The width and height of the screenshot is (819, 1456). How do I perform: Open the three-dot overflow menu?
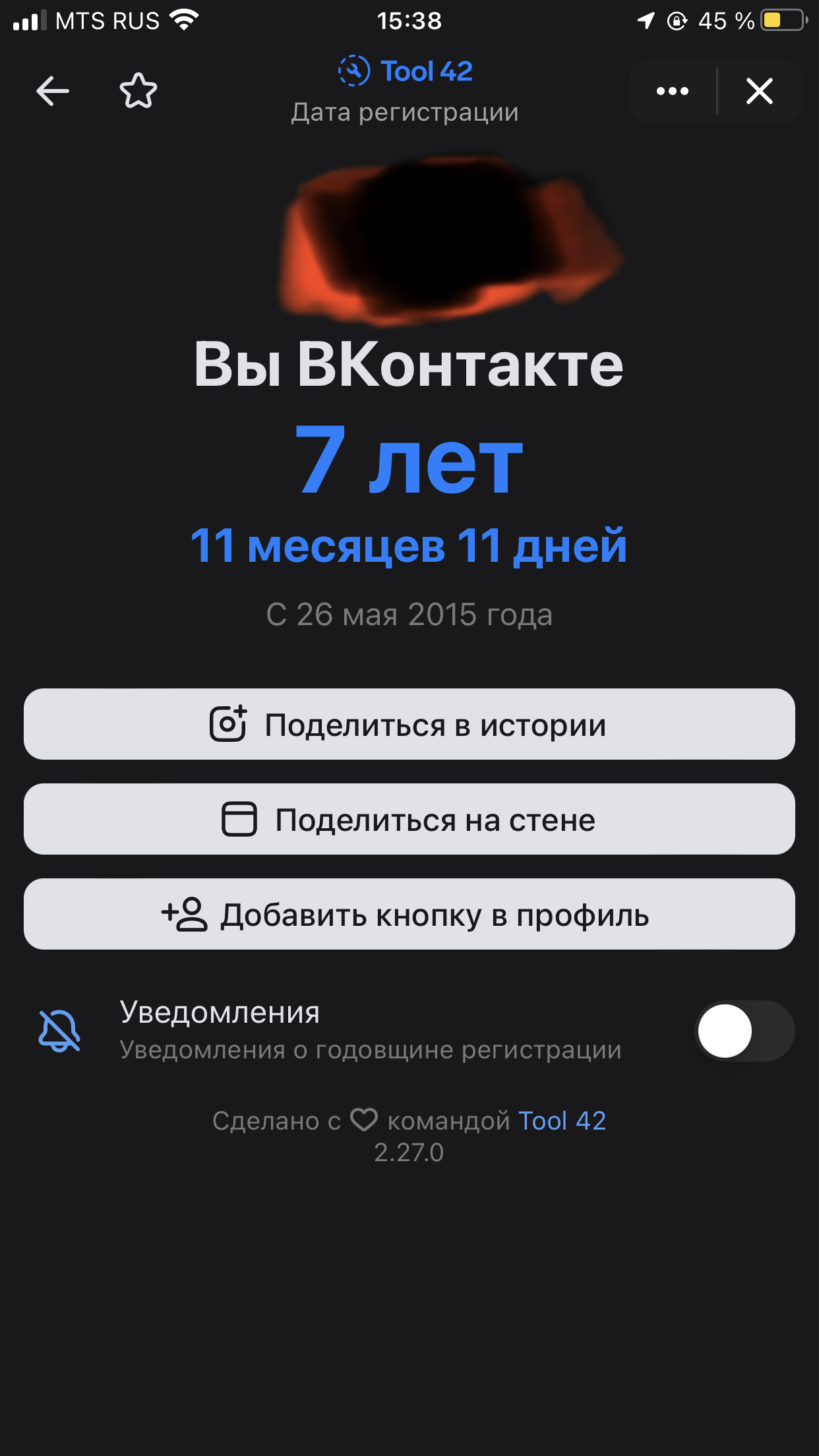click(672, 91)
